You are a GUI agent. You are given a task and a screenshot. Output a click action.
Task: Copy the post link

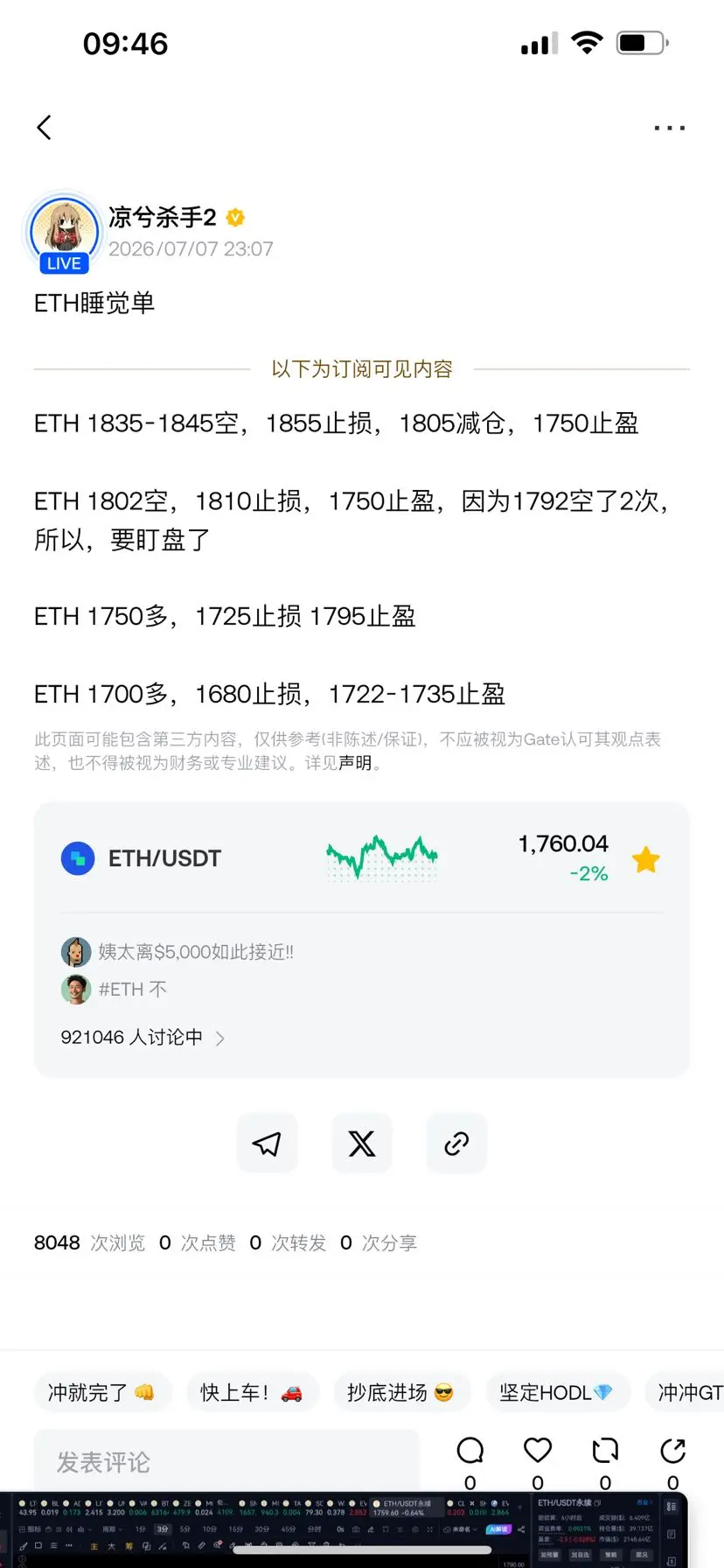coord(456,1143)
